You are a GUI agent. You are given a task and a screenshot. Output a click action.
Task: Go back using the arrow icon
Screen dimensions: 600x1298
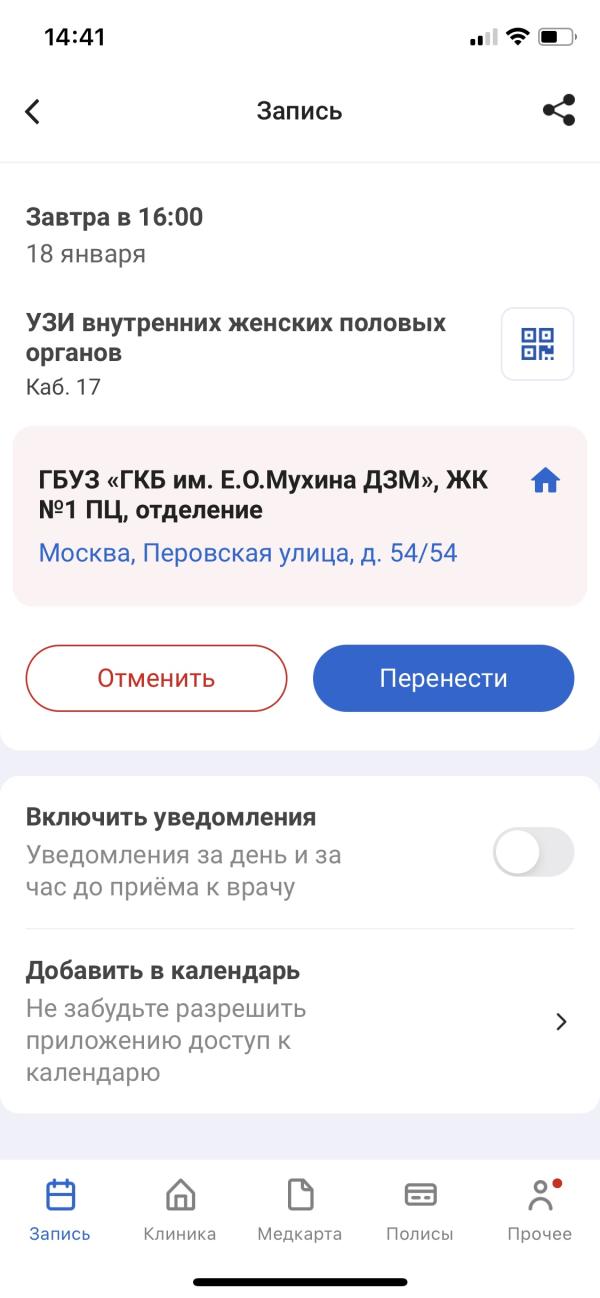coord(33,111)
